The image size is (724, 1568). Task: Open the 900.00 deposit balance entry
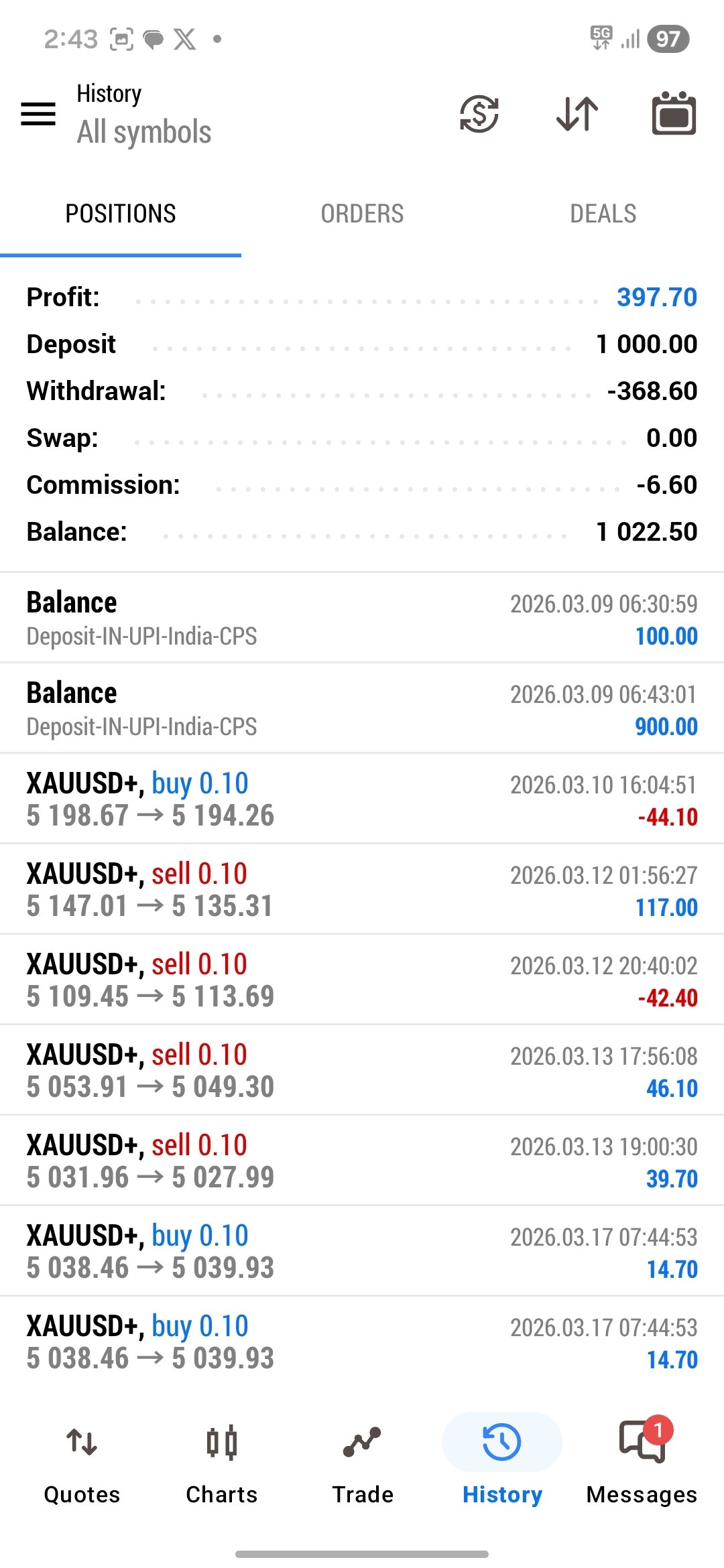click(362, 708)
